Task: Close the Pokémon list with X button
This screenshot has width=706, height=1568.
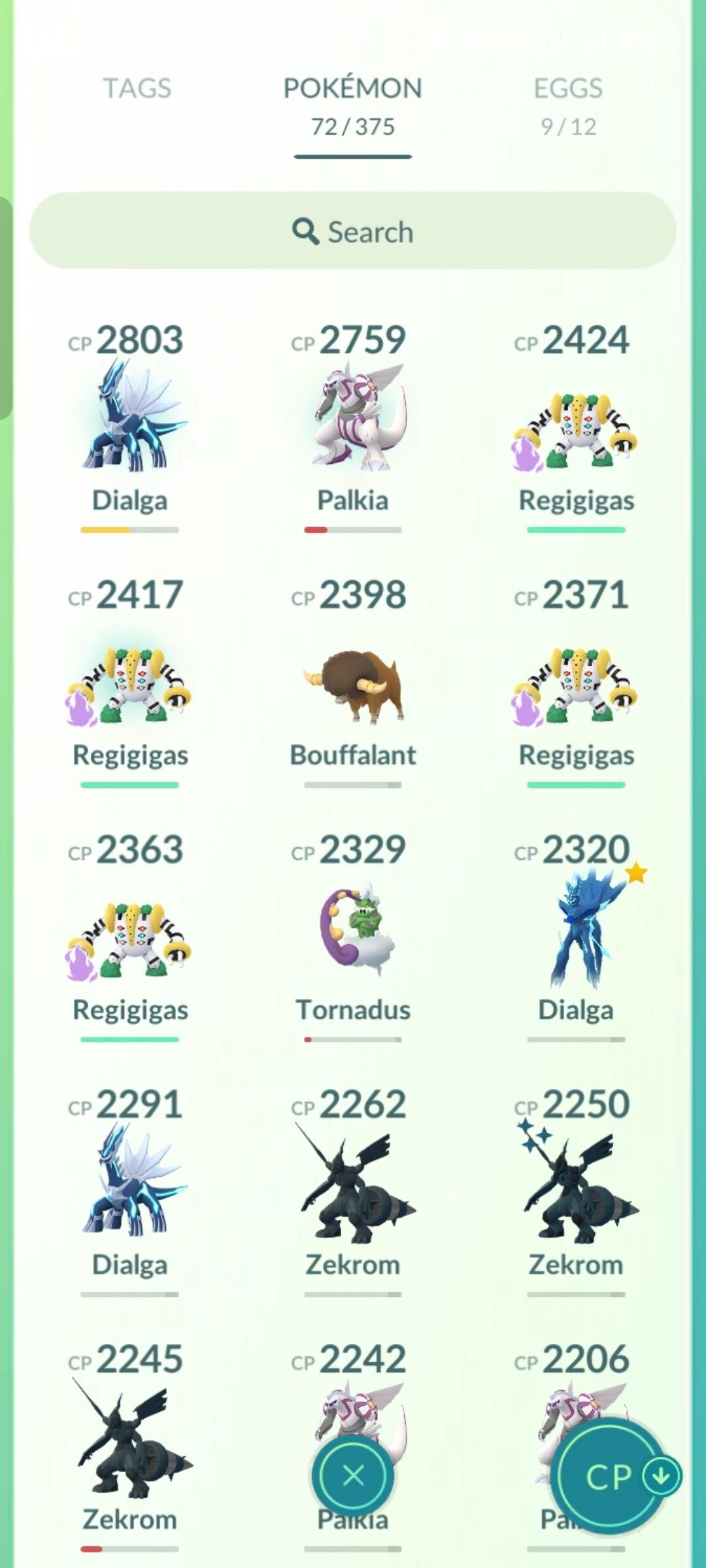Action: coord(353,1475)
